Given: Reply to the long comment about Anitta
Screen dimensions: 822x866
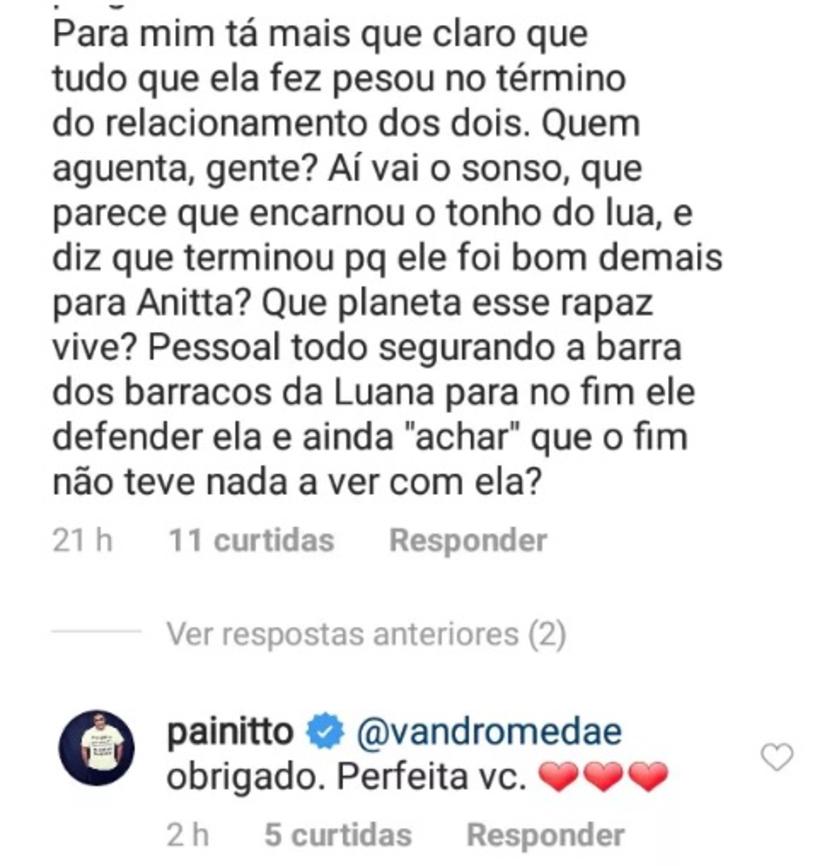Looking at the screenshot, I should point(467,541).
